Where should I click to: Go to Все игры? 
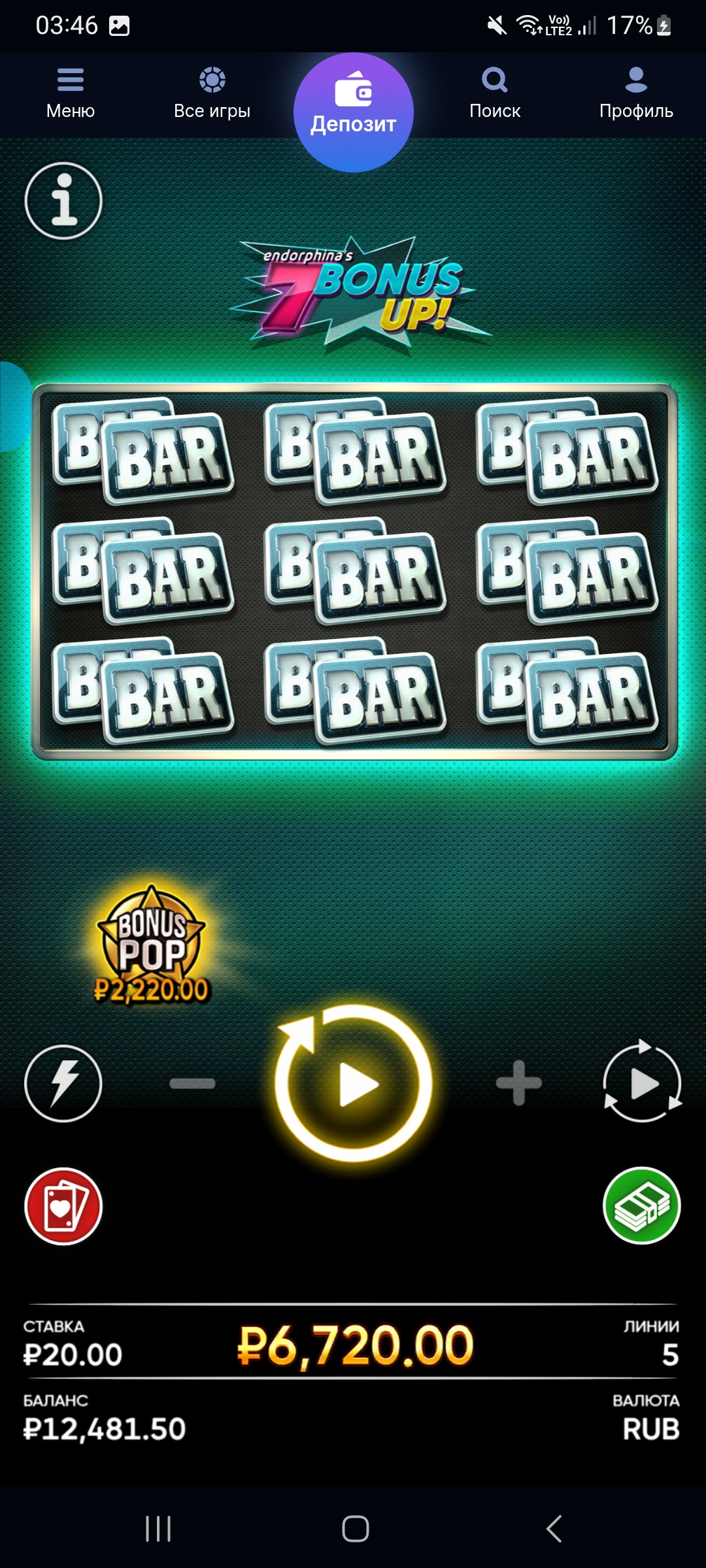(x=212, y=93)
